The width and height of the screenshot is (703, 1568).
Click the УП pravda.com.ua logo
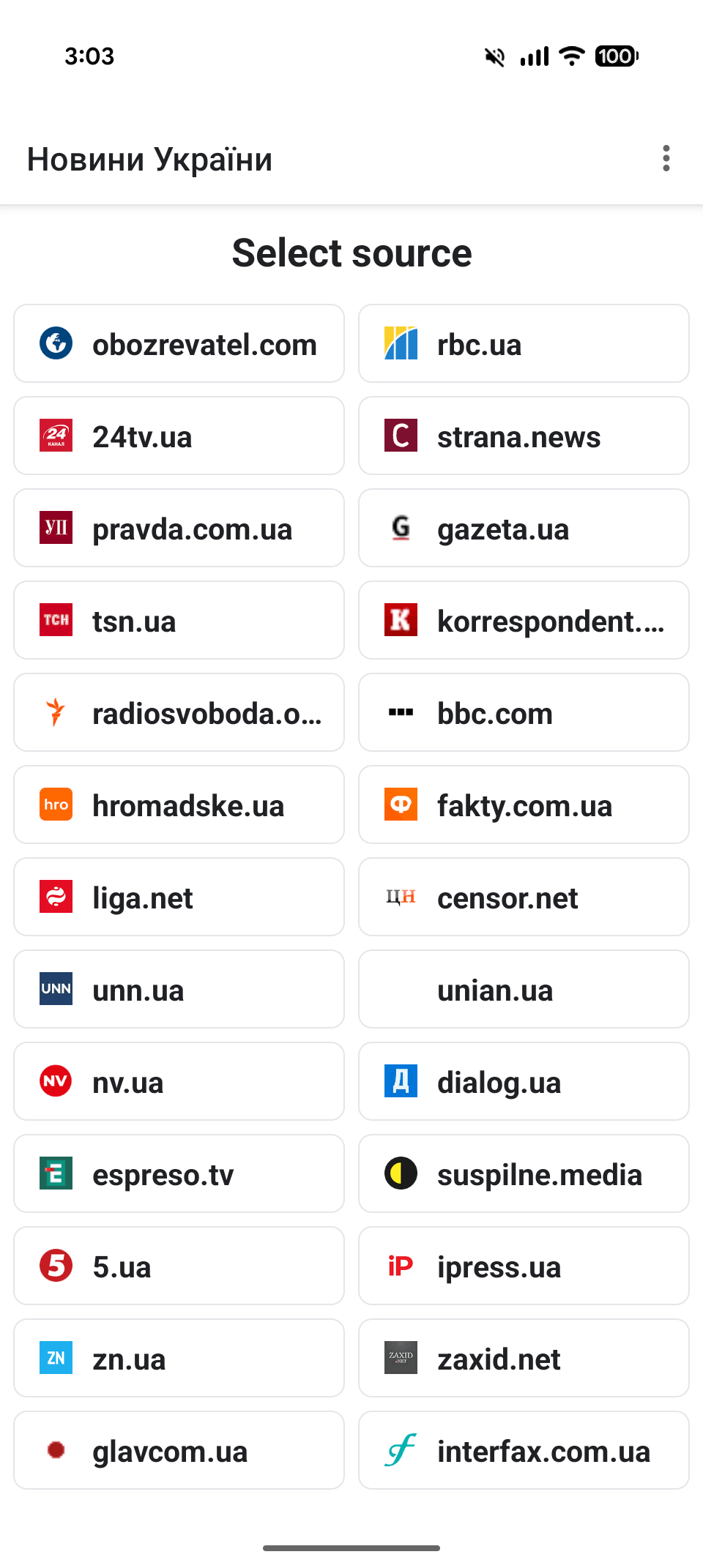click(x=55, y=528)
